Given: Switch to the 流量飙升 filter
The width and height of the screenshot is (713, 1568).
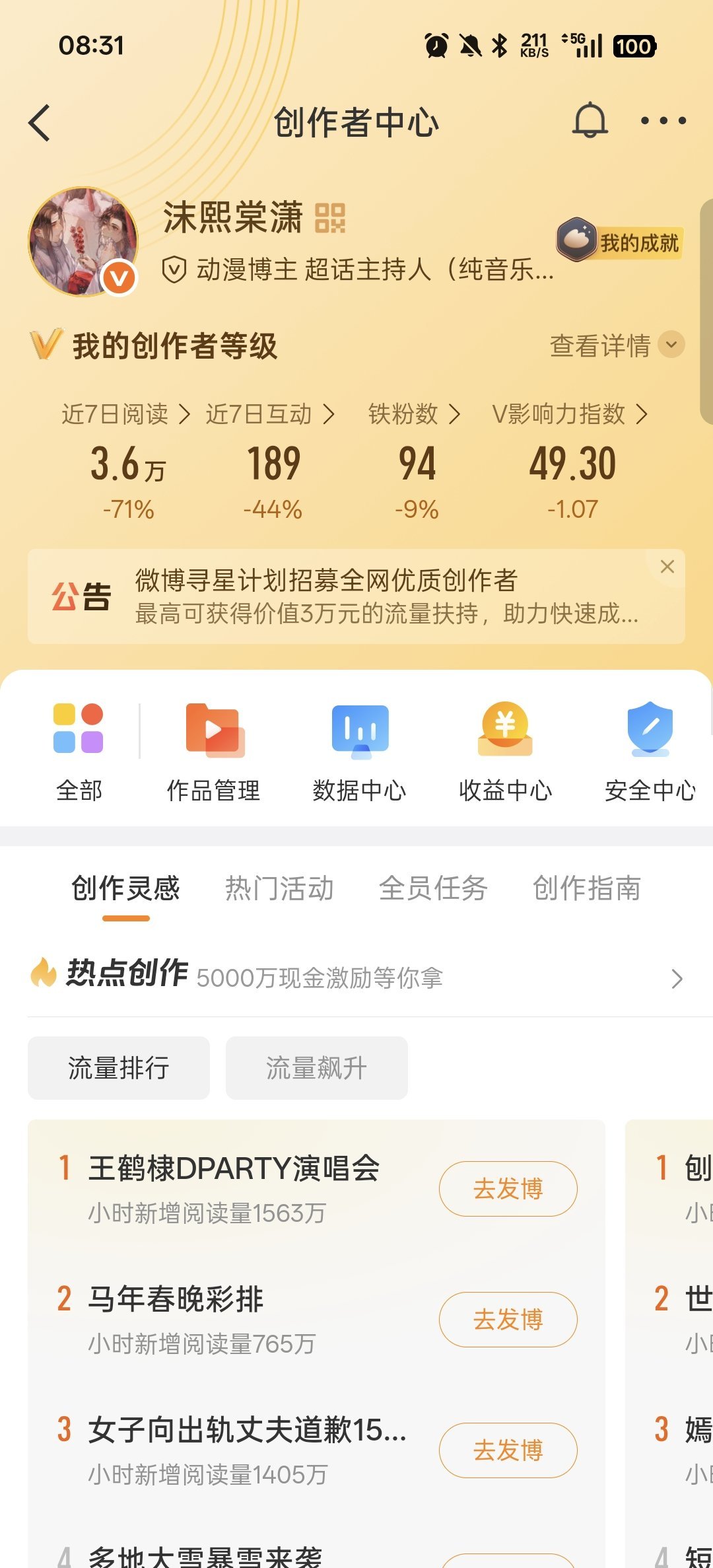Looking at the screenshot, I should click(x=316, y=1067).
